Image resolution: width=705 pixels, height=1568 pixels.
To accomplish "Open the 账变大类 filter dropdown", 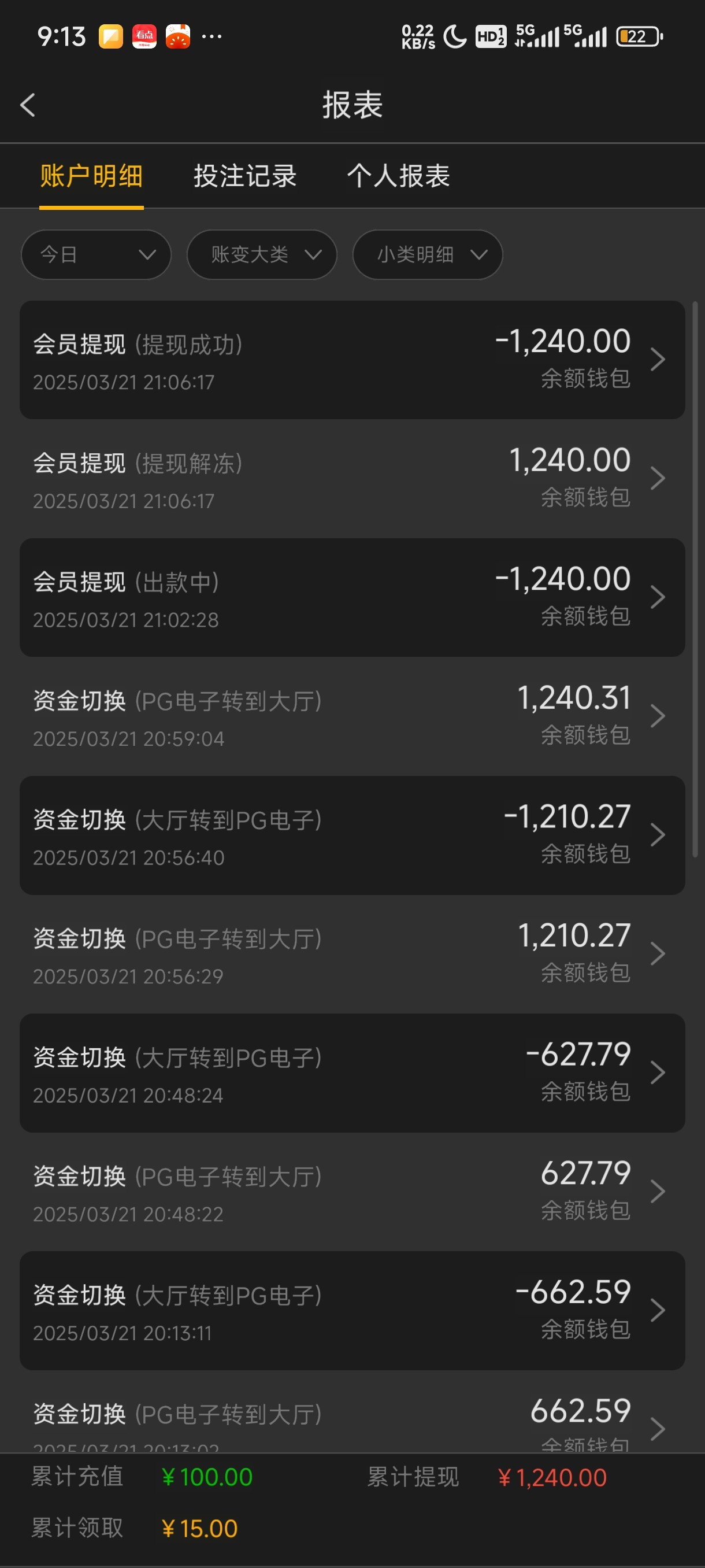I will [262, 254].
